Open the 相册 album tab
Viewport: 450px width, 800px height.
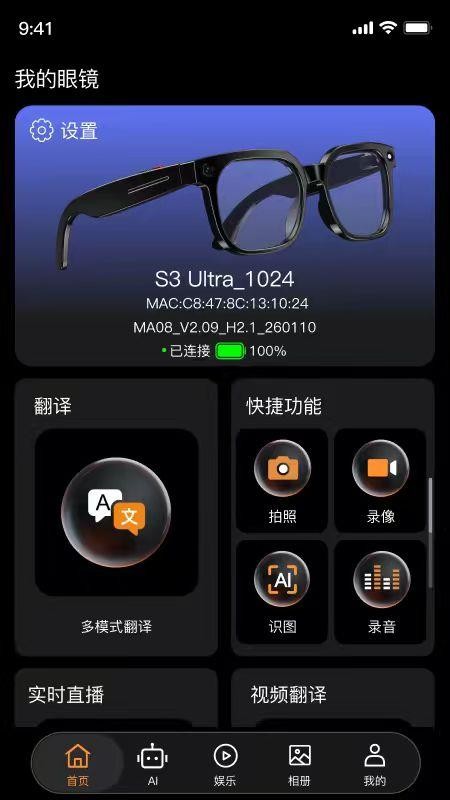tap(299, 764)
